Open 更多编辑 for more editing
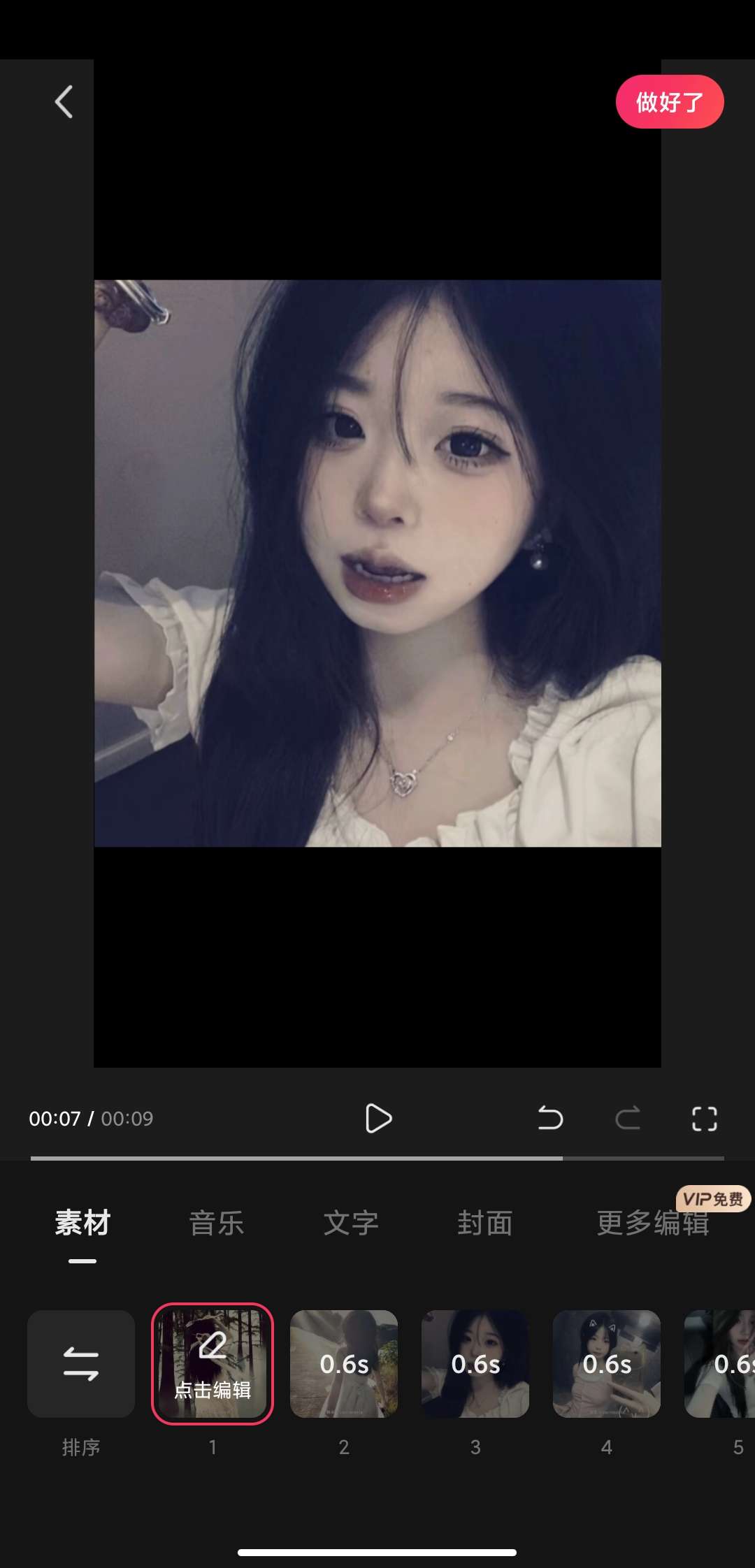The width and height of the screenshot is (755, 1568). (x=653, y=1223)
